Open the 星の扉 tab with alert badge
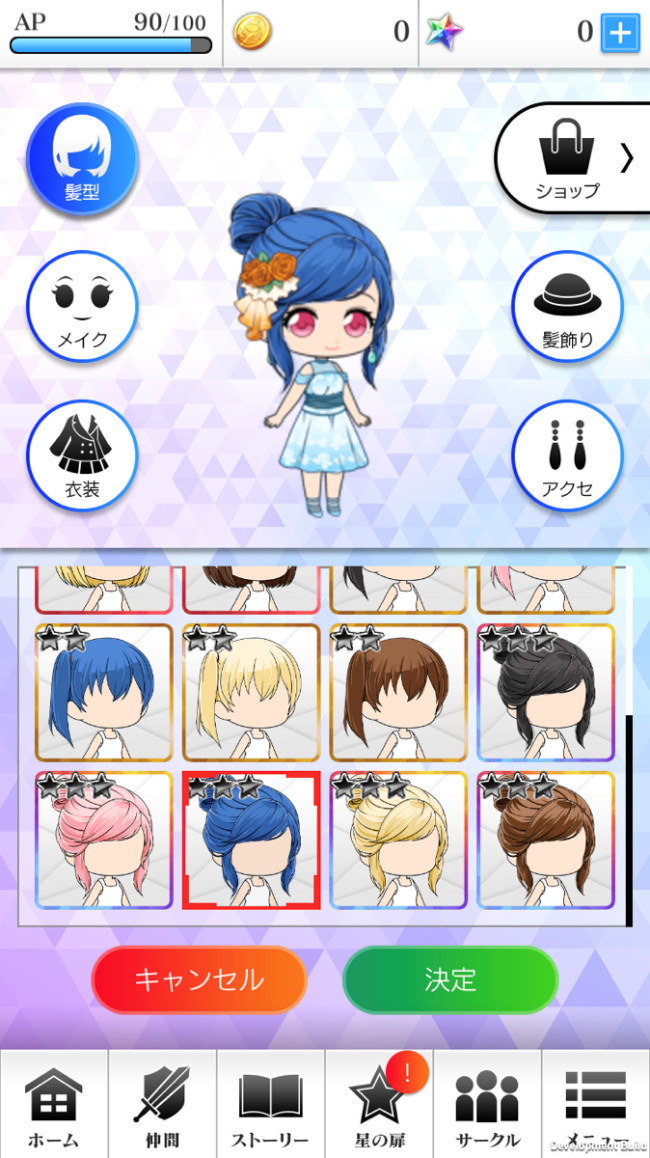Image resolution: width=650 pixels, height=1158 pixels. (x=380, y=1104)
